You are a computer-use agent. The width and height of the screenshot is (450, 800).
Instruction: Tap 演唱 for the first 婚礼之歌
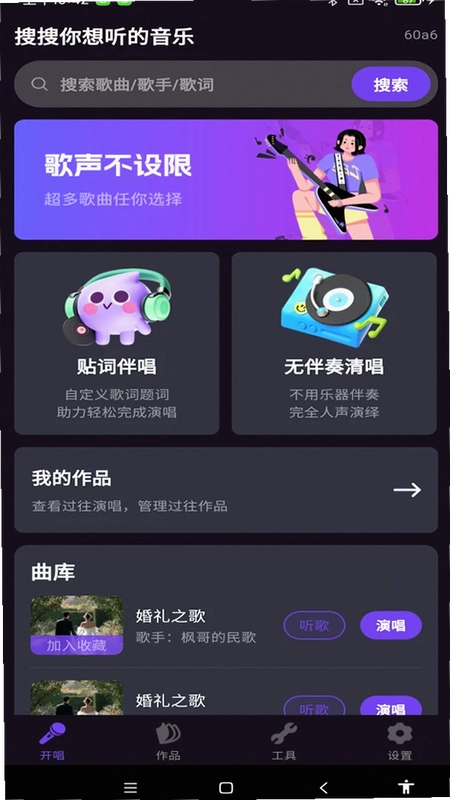[x=391, y=625]
